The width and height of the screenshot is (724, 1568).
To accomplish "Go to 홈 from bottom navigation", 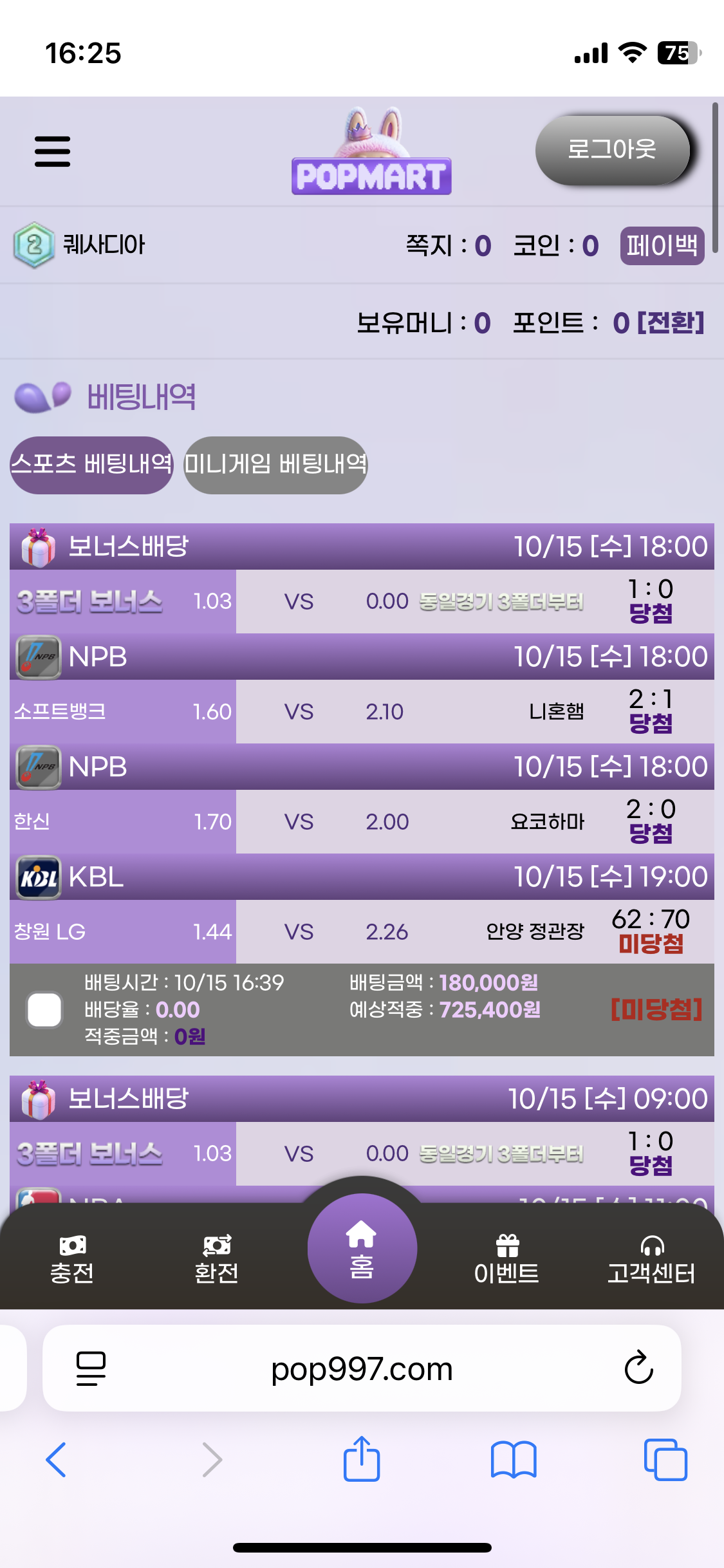I will tap(362, 1249).
